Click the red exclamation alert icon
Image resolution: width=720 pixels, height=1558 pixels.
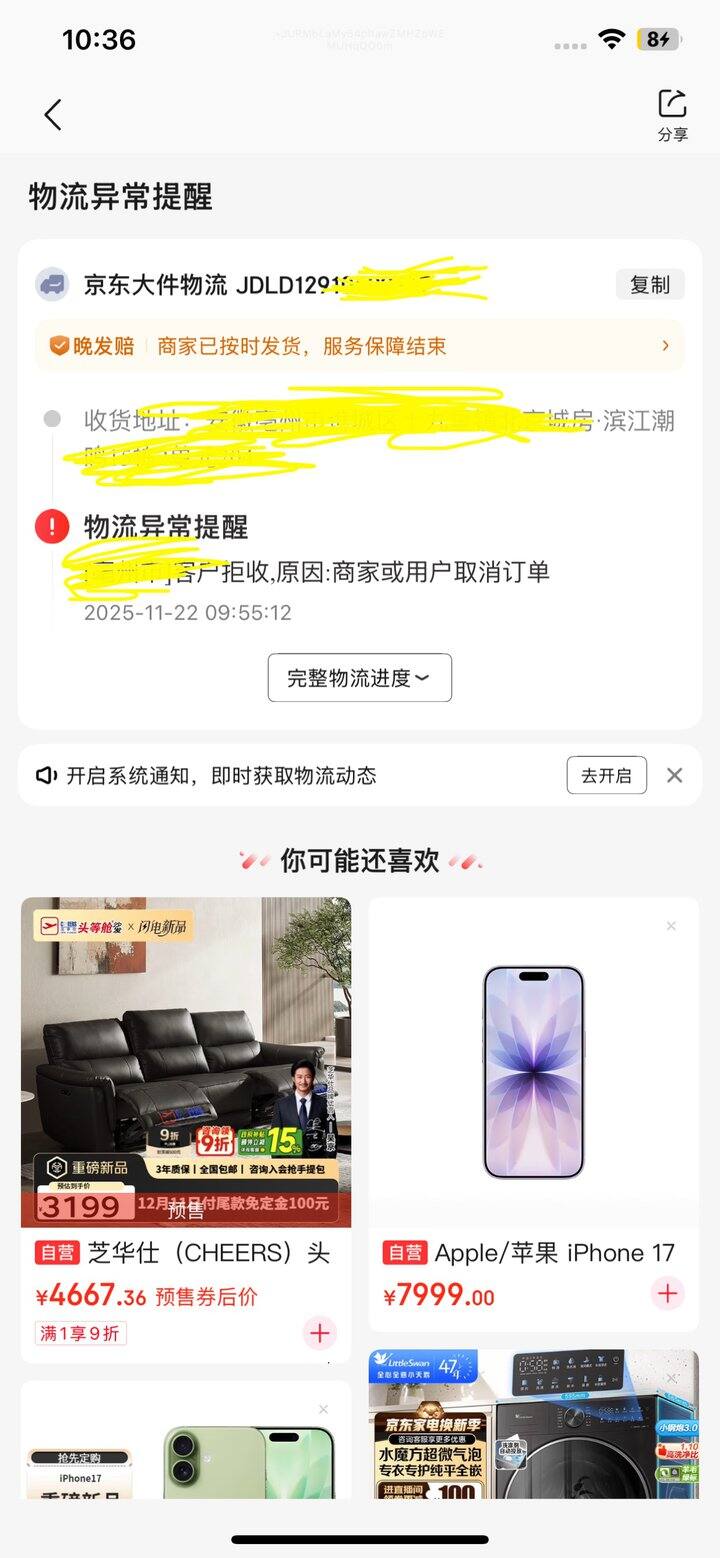coord(51,527)
